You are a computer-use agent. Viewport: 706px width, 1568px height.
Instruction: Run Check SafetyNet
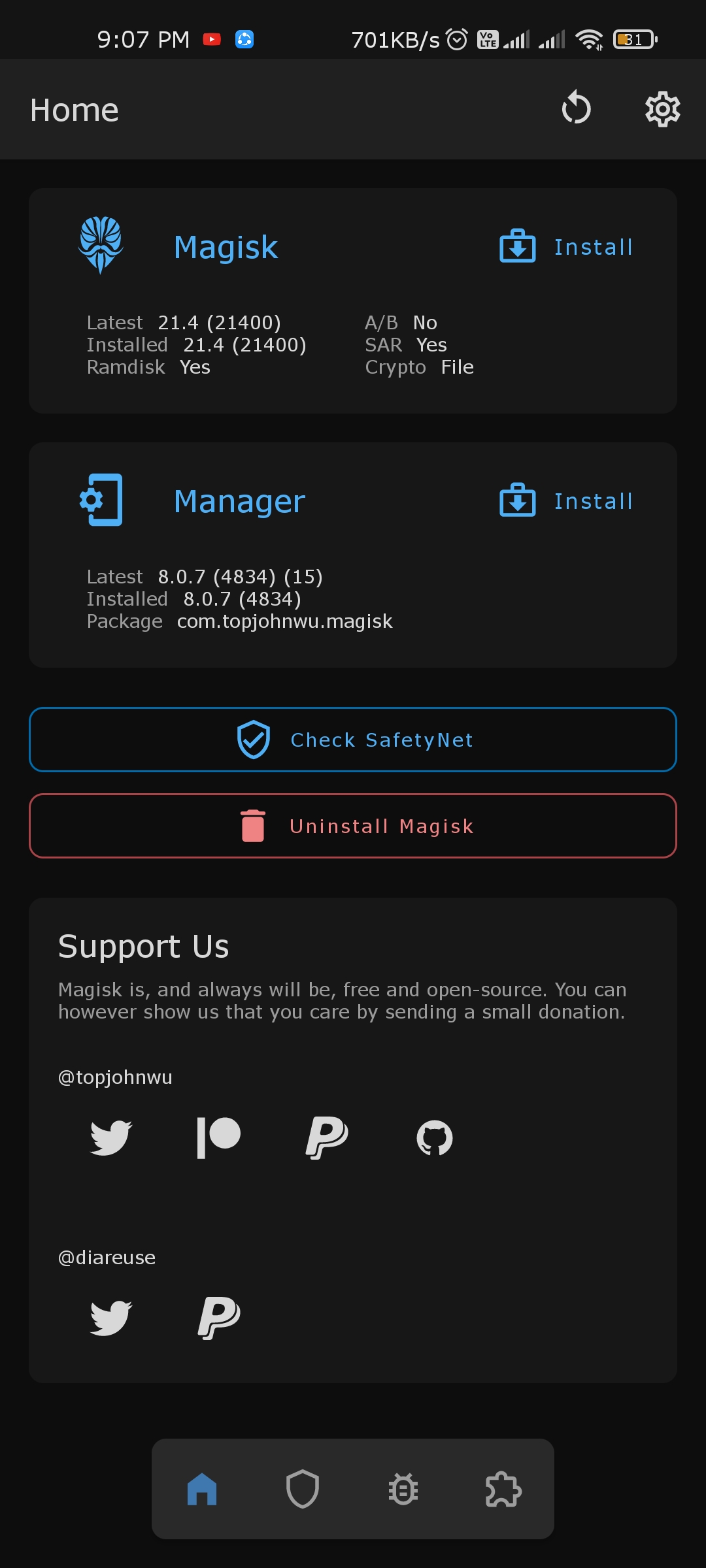353,740
